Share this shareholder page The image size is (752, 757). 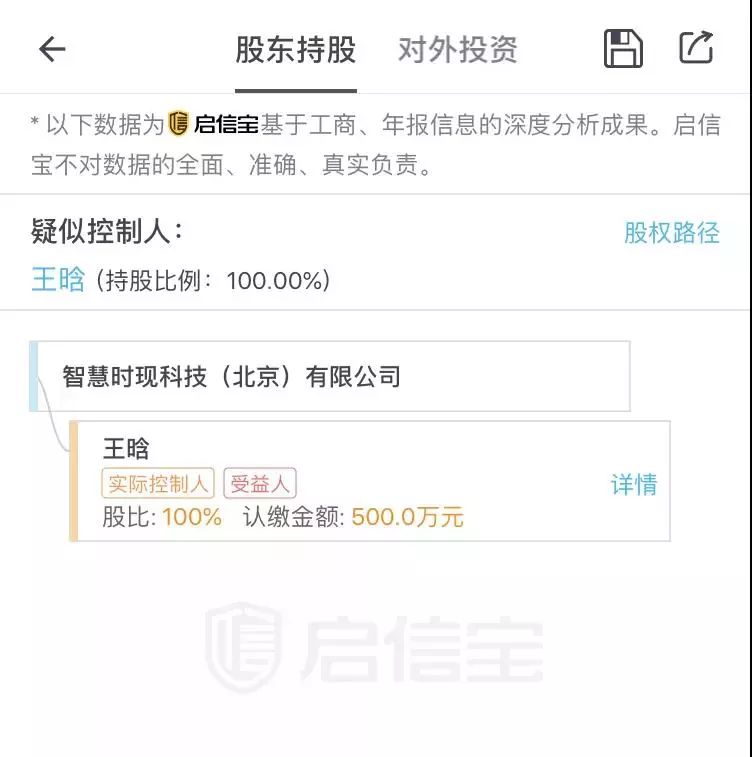[696, 48]
